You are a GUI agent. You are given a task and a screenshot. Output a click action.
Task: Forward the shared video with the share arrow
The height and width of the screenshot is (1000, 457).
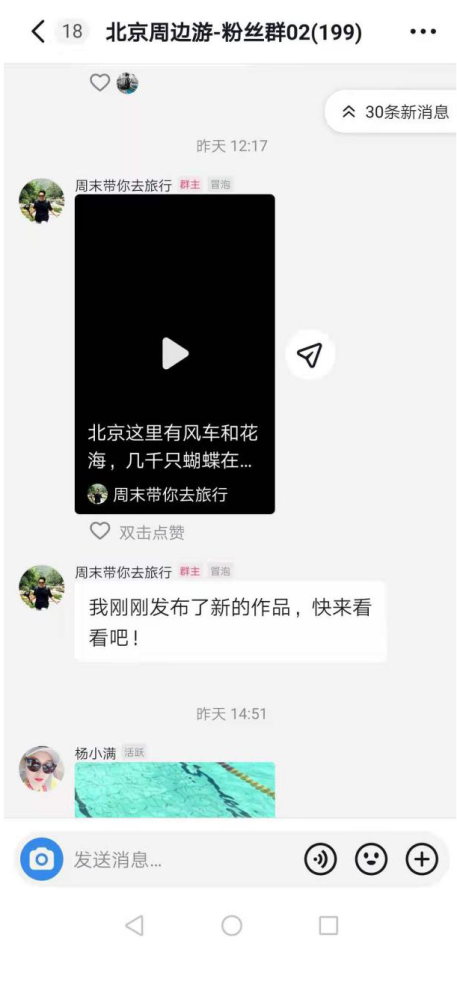point(310,355)
